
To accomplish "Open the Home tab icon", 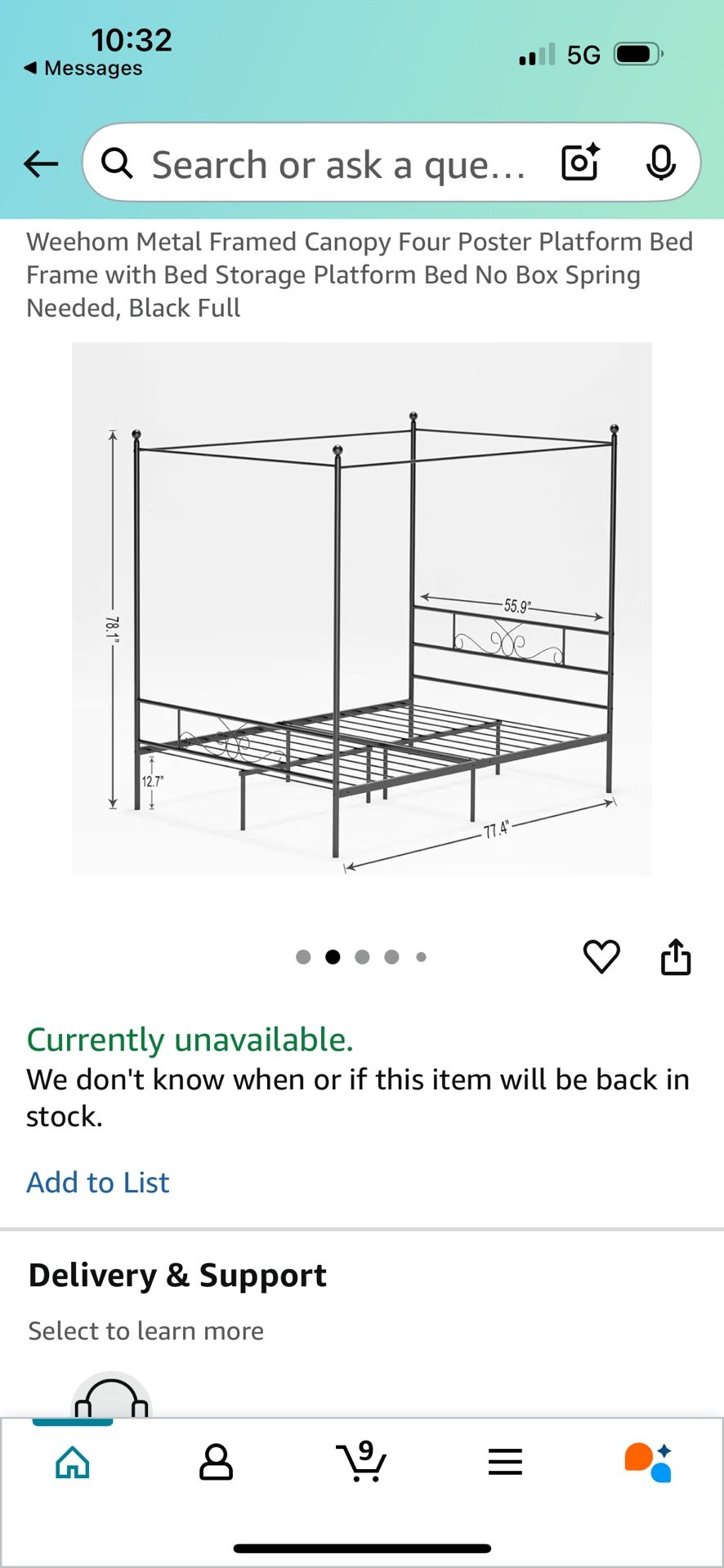I will click(72, 1462).
